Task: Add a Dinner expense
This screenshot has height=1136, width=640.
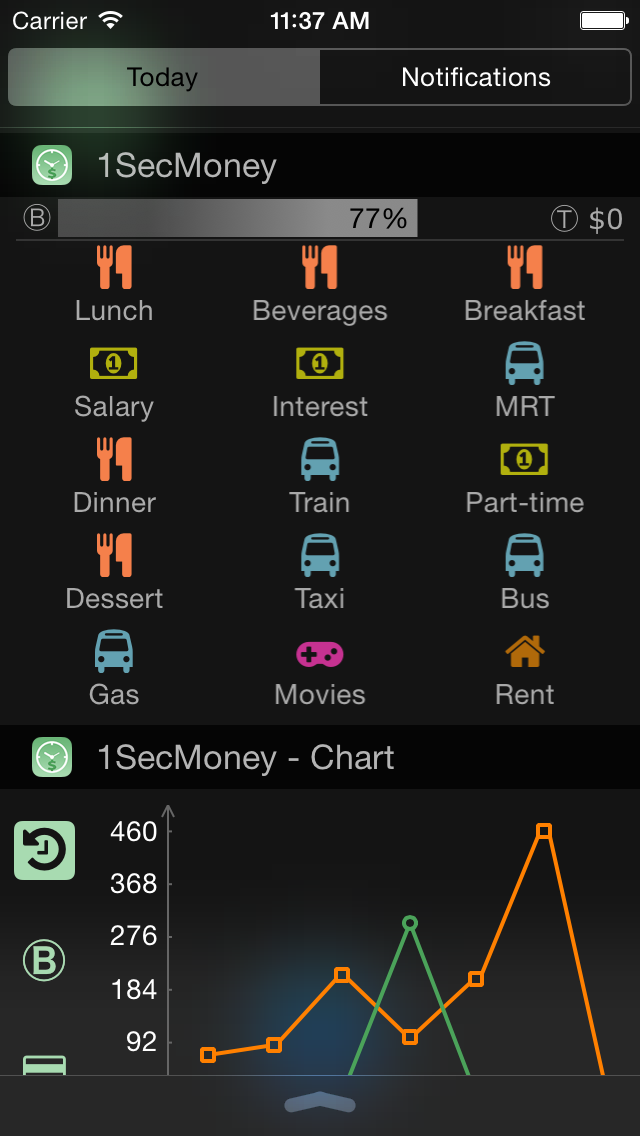Action: coord(114,476)
